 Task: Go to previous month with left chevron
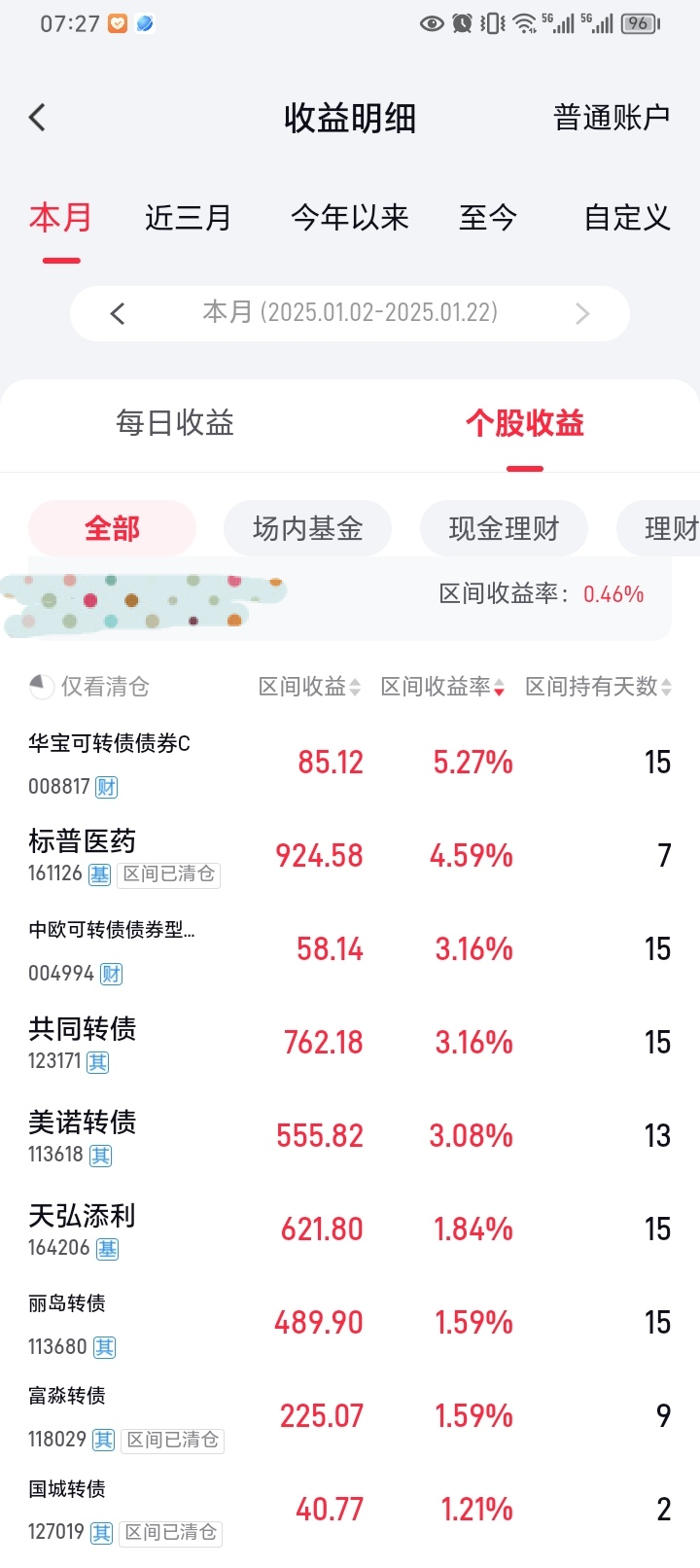118,313
